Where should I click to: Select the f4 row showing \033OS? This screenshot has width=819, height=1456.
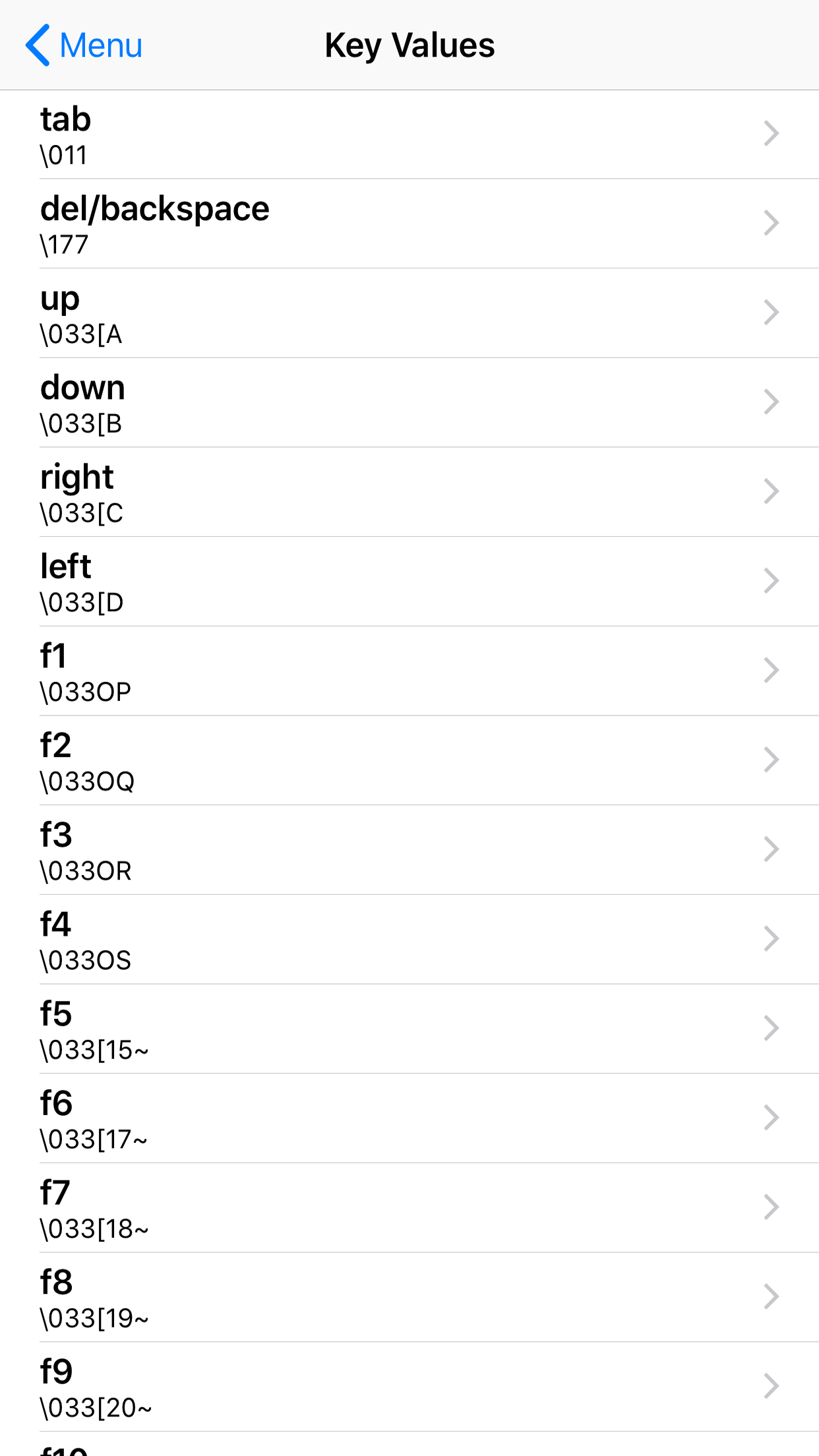click(409, 938)
